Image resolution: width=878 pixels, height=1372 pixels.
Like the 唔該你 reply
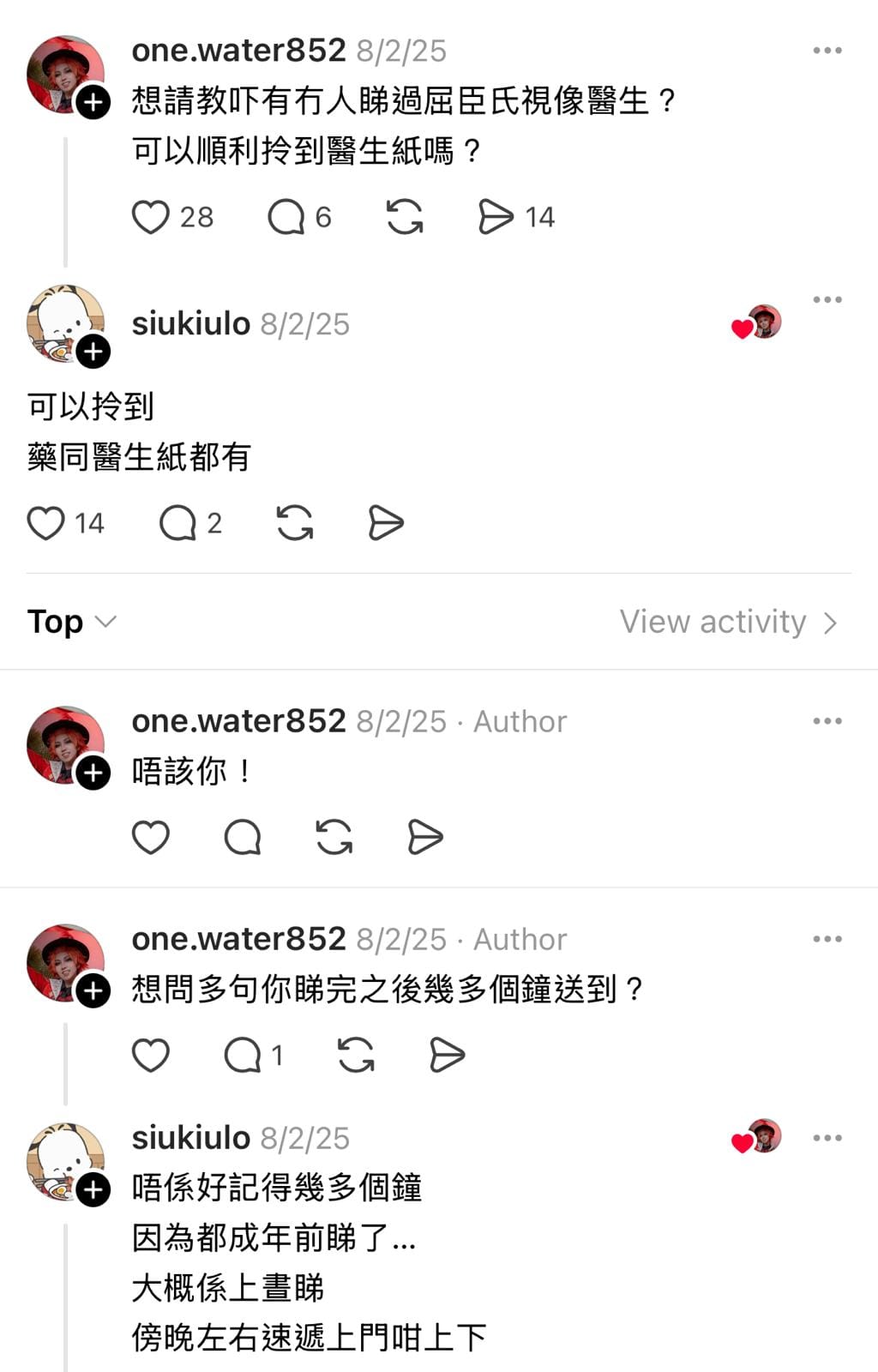[150, 837]
